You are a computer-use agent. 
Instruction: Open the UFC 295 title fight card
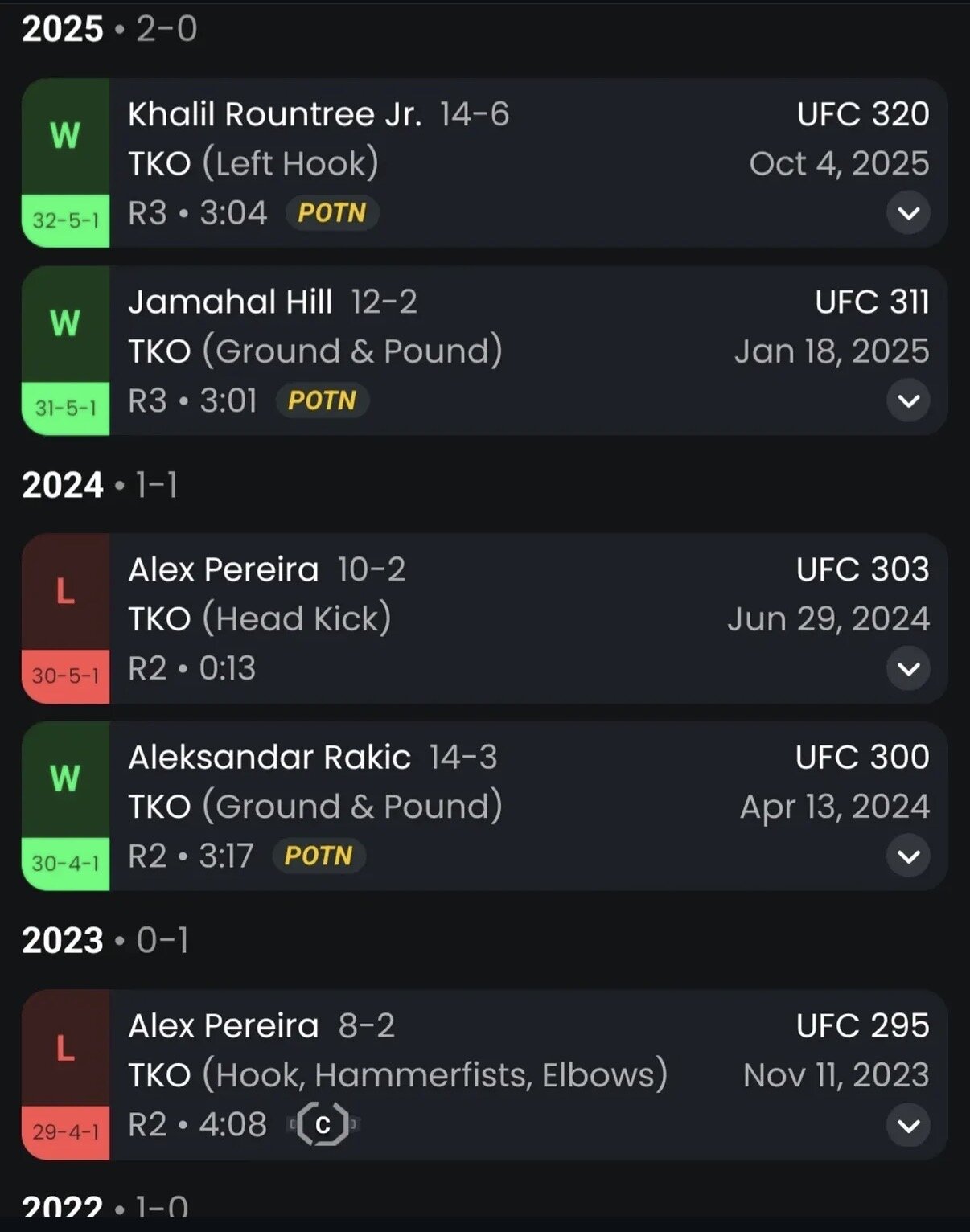click(x=862, y=1026)
